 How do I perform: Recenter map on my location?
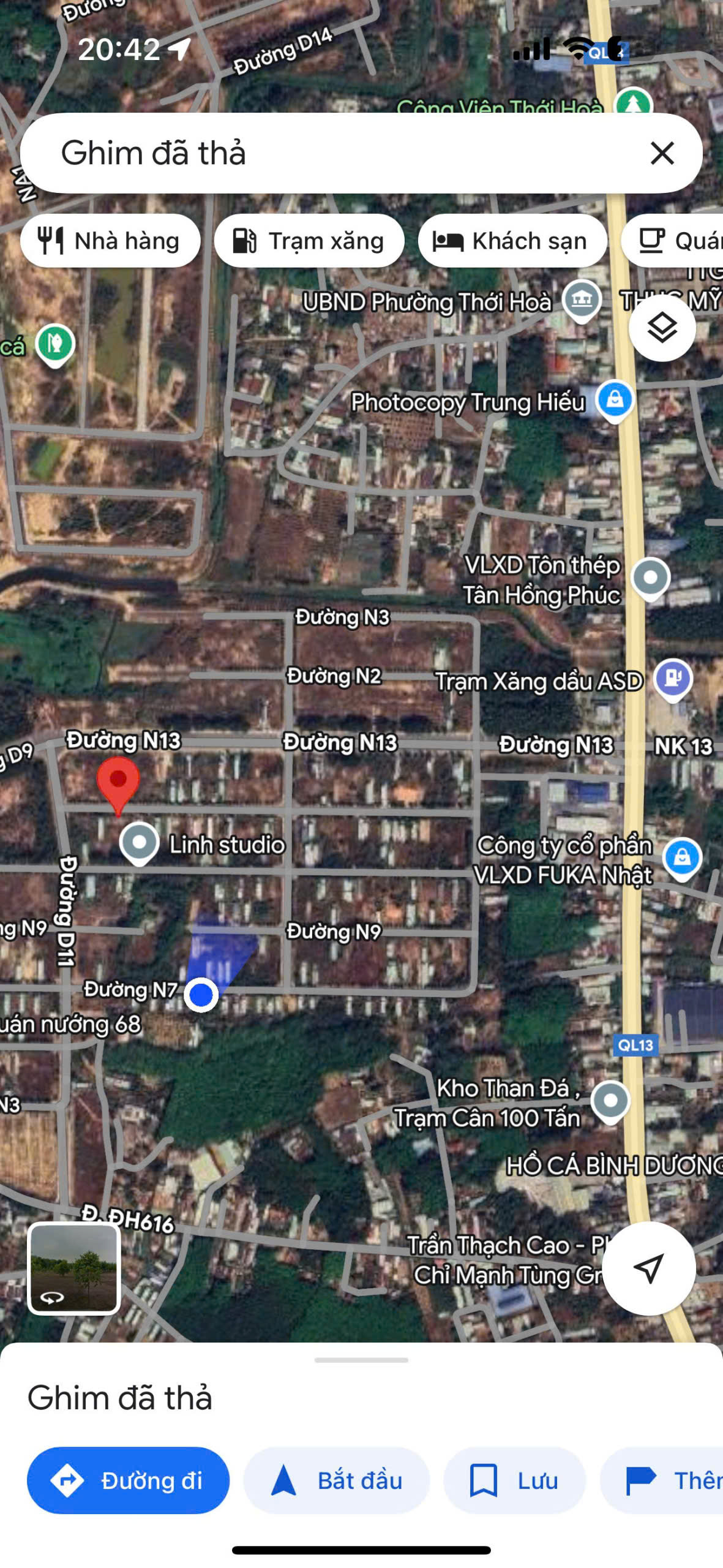coord(649,1268)
